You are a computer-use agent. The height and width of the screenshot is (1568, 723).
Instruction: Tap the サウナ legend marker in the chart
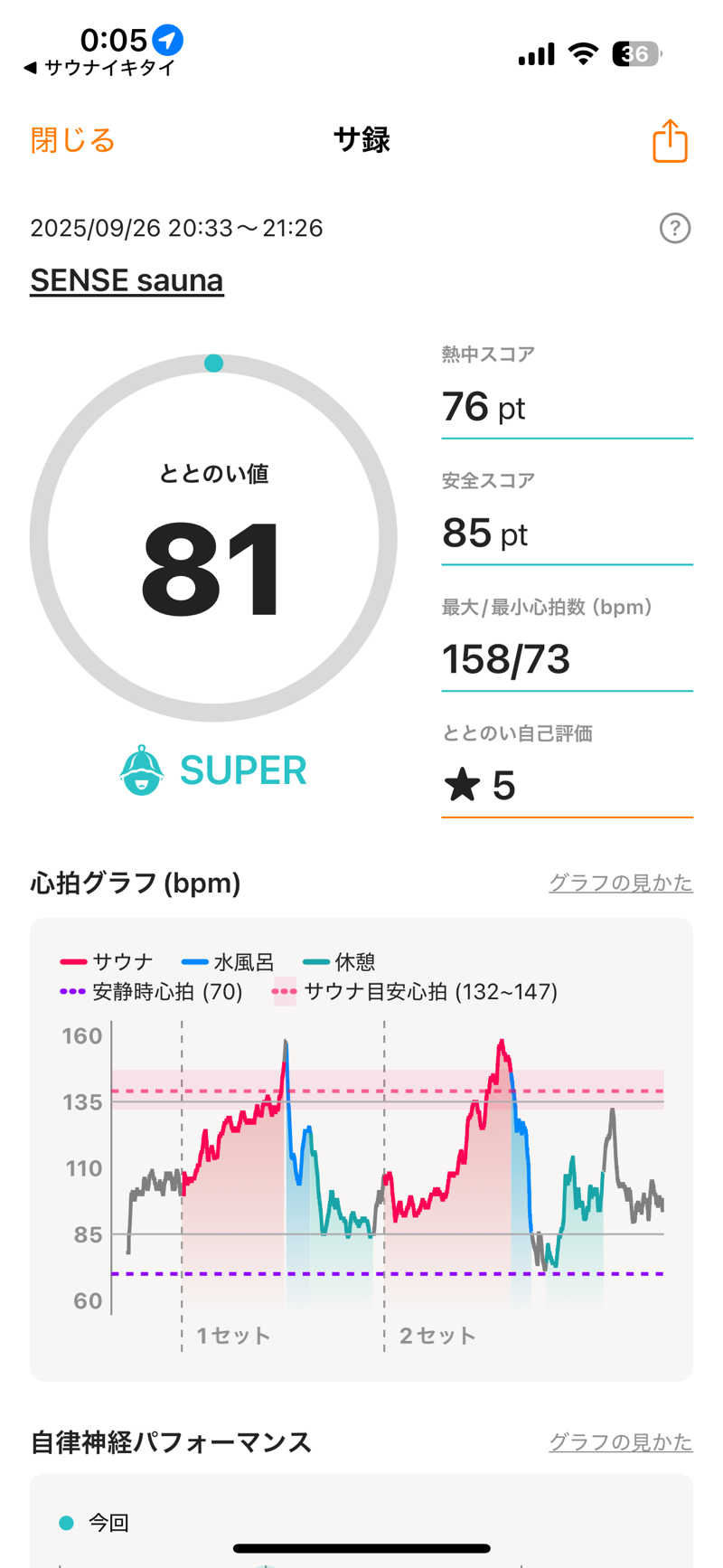coord(71,961)
